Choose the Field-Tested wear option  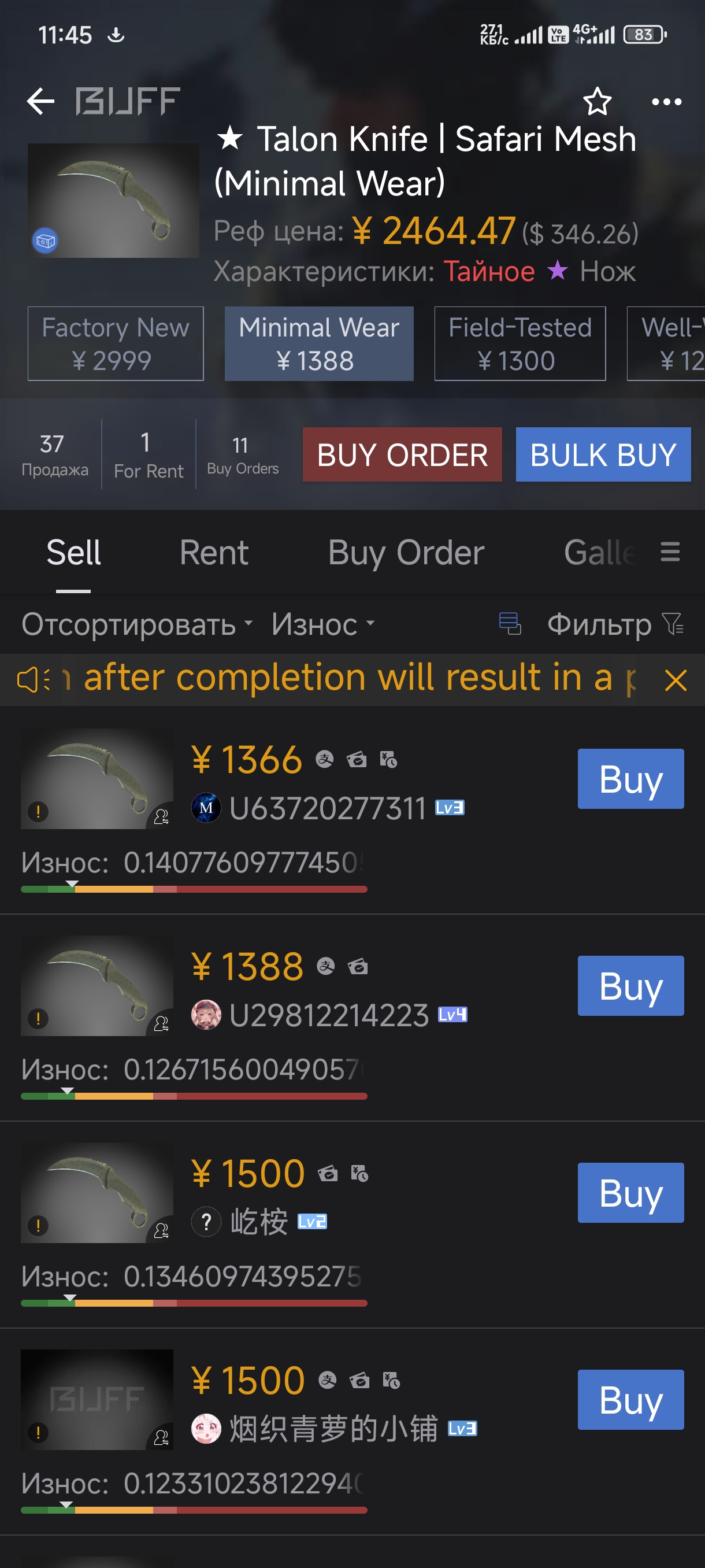520,344
